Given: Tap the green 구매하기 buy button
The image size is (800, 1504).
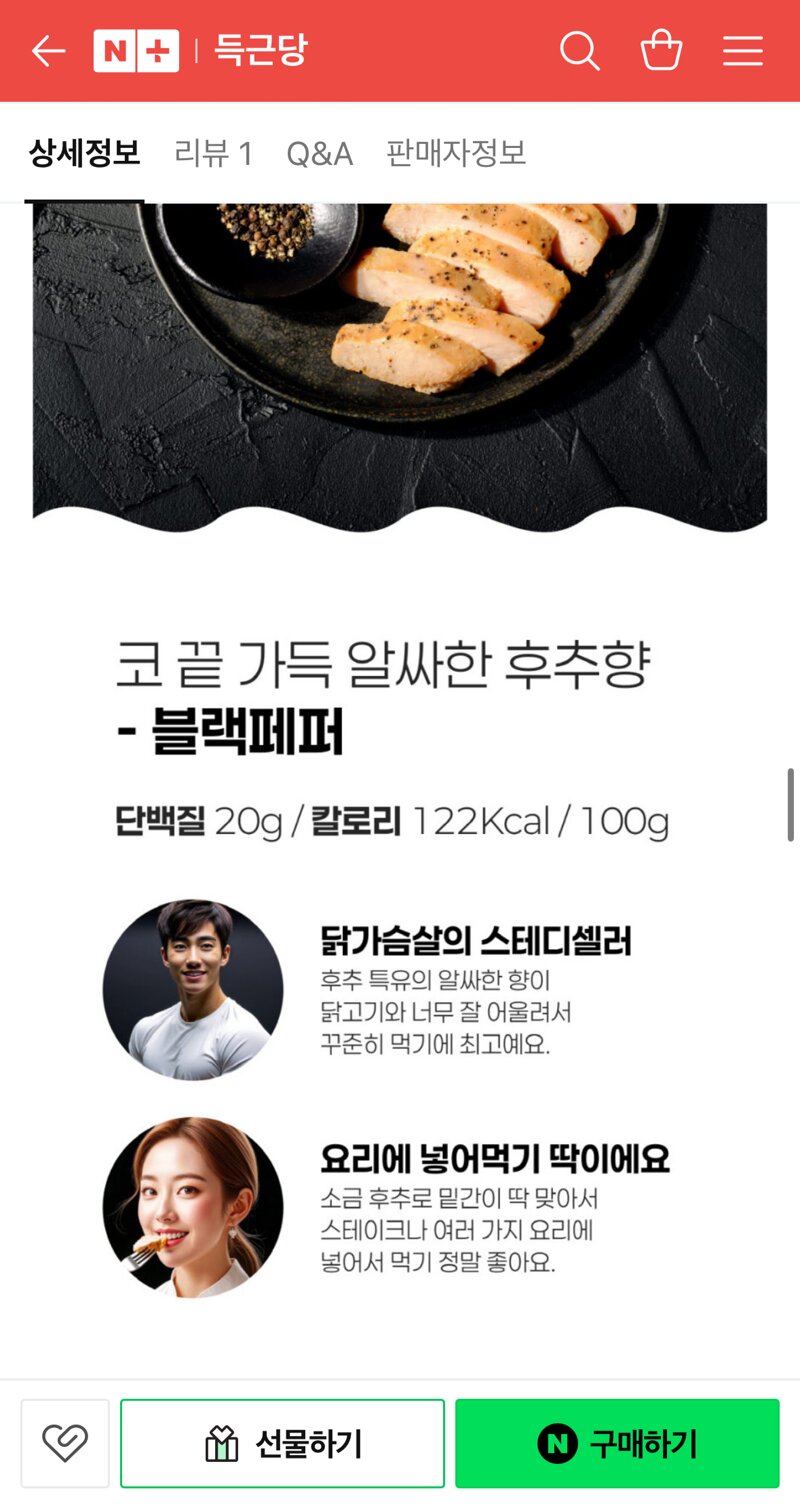Looking at the screenshot, I should click(617, 1443).
